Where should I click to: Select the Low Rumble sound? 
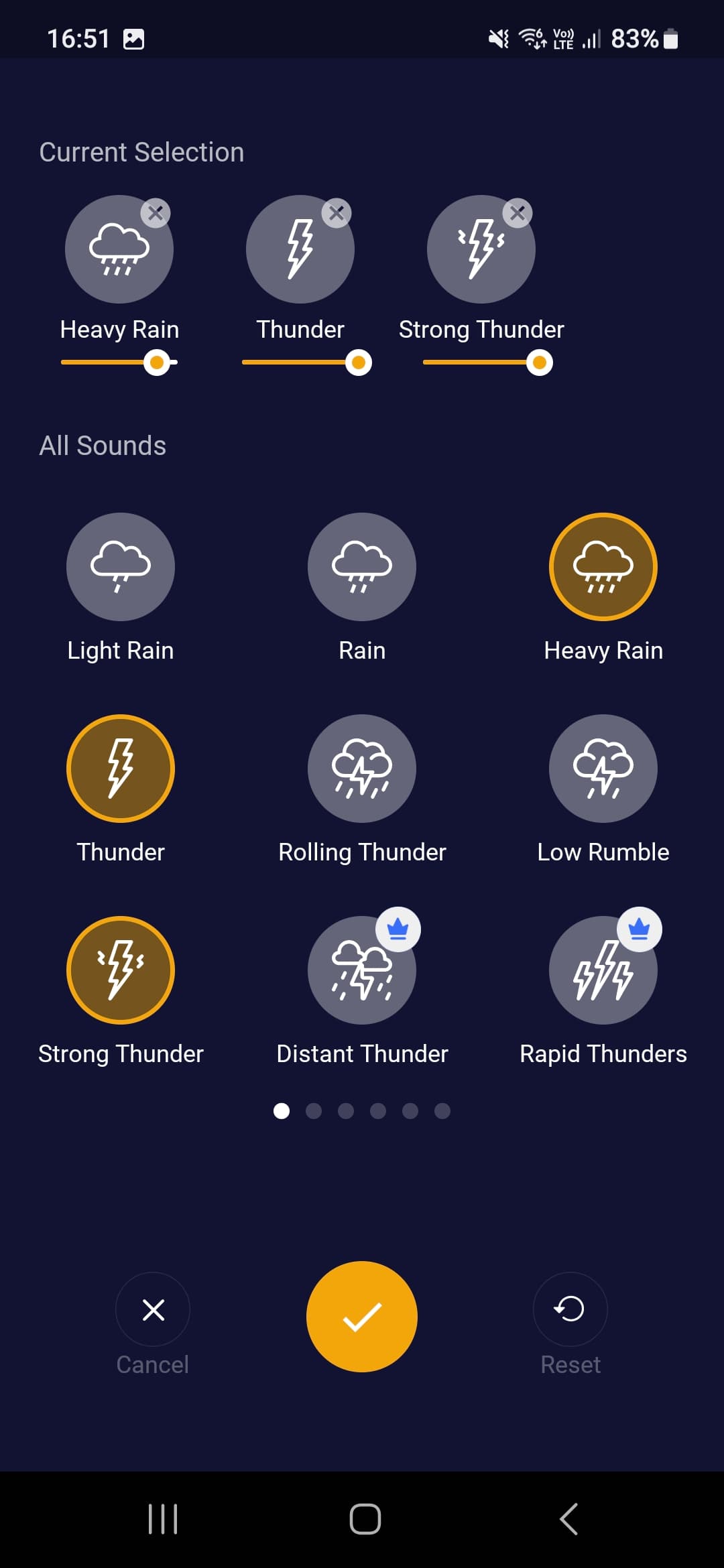tap(603, 769)
